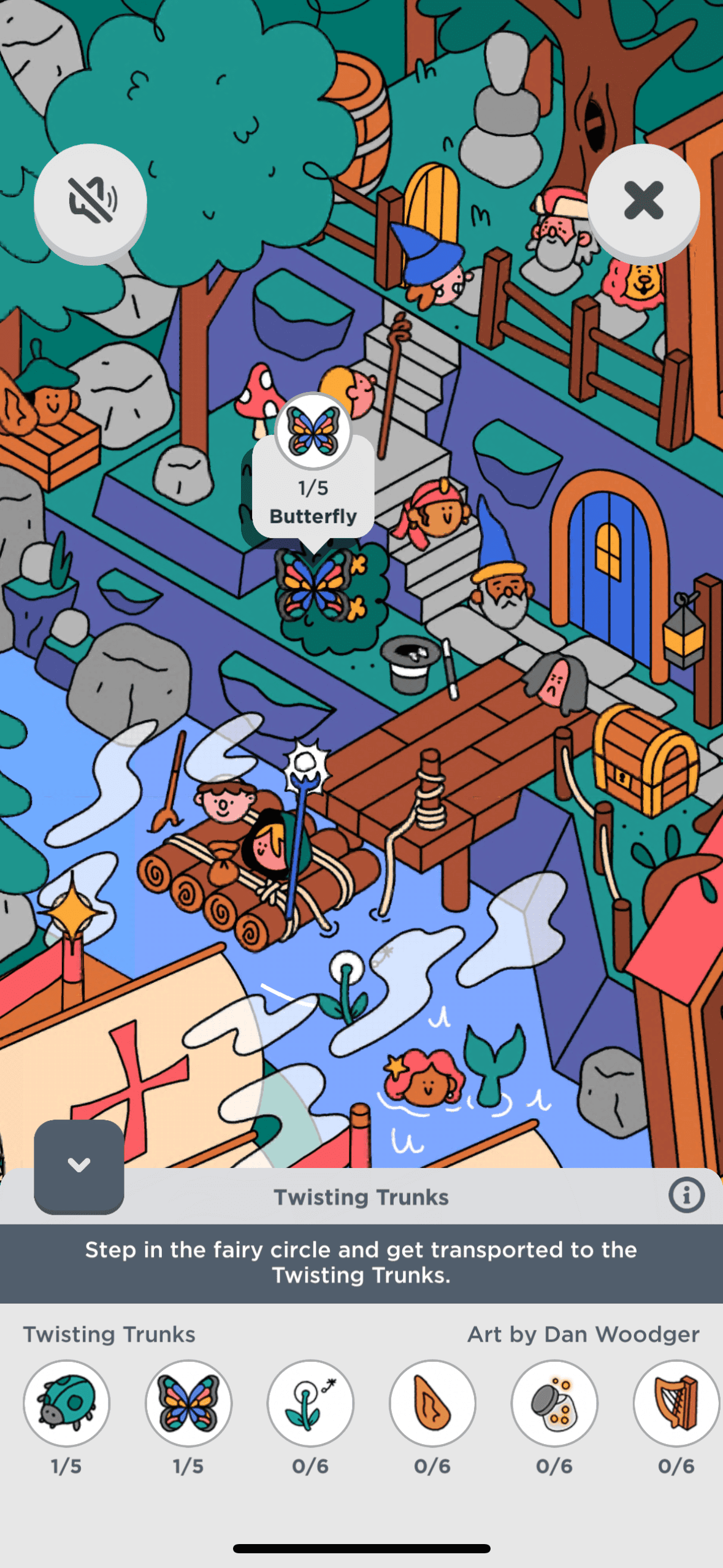Viewport: 723px width, 1568px height.
Task: Select the jar item in the list
Action: pos(554,1403)
